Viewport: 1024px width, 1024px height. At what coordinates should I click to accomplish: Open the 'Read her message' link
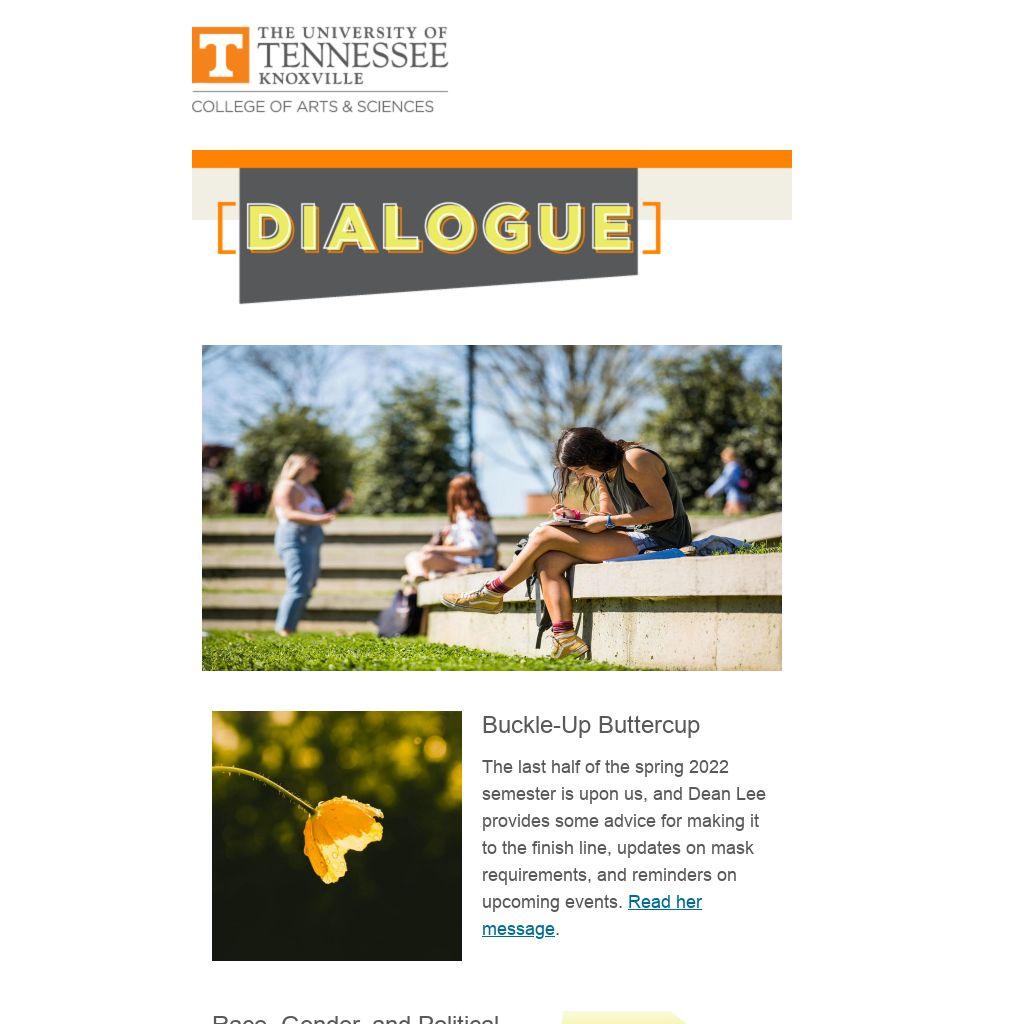[x=664, y=902]
